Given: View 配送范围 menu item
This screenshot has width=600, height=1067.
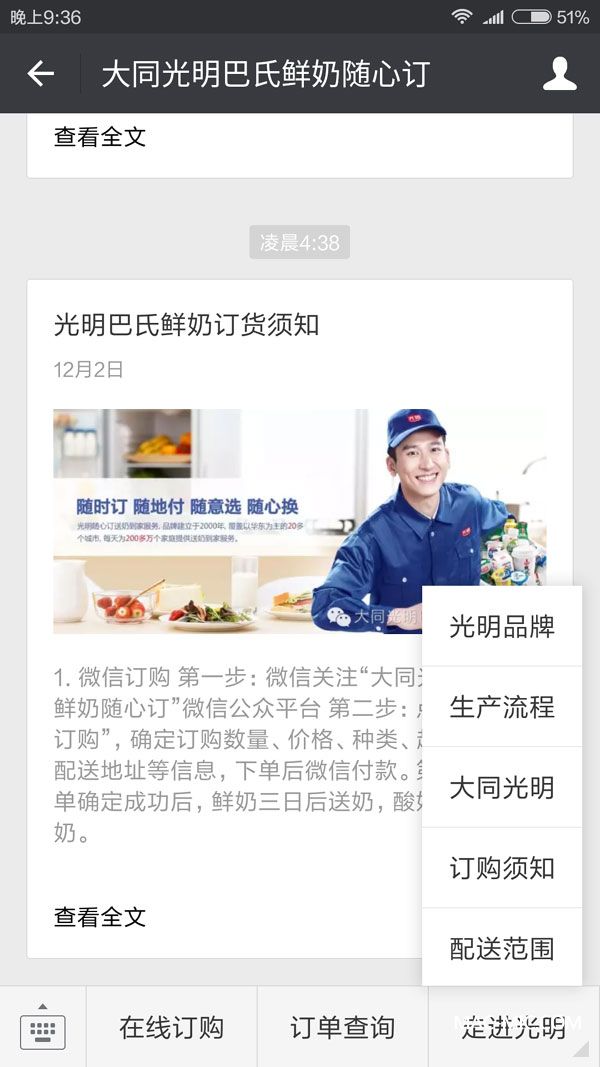Looking at the screenshot, I should (501, 948).
